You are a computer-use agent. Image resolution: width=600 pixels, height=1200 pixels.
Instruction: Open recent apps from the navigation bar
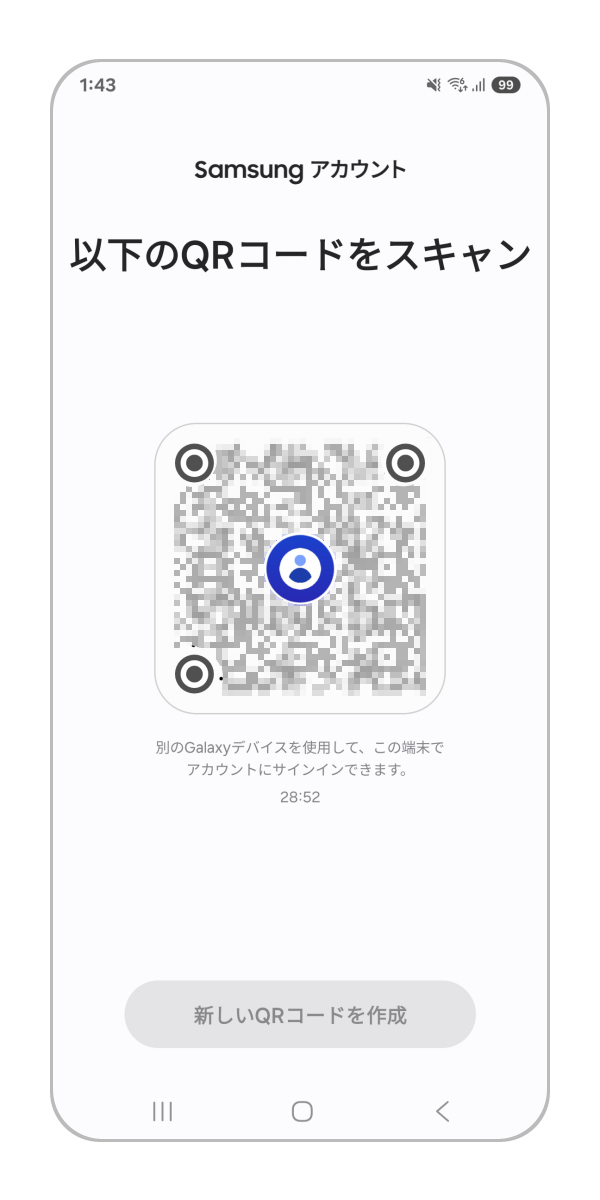click(162, 1111)
